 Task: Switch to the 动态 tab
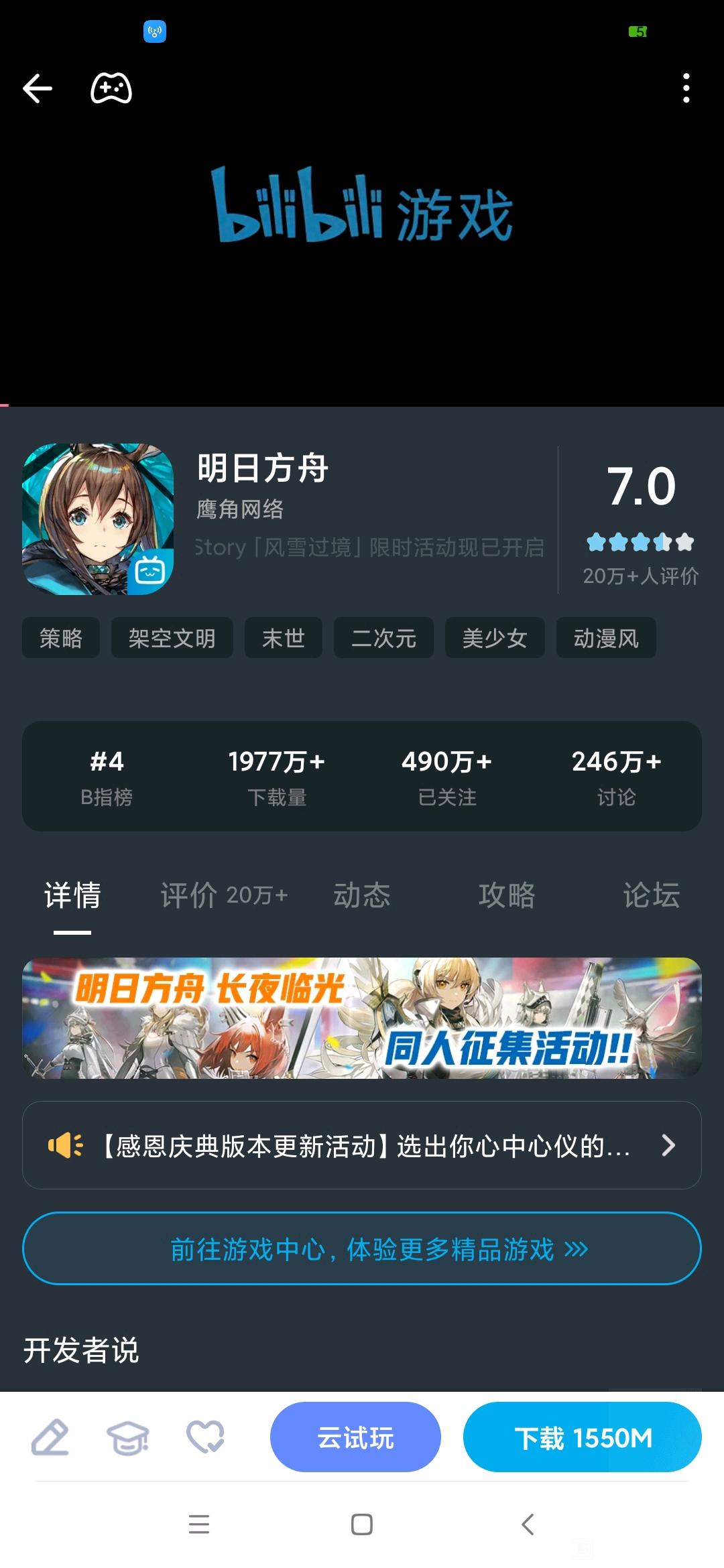pyautogui.click(x=362, y=895)
